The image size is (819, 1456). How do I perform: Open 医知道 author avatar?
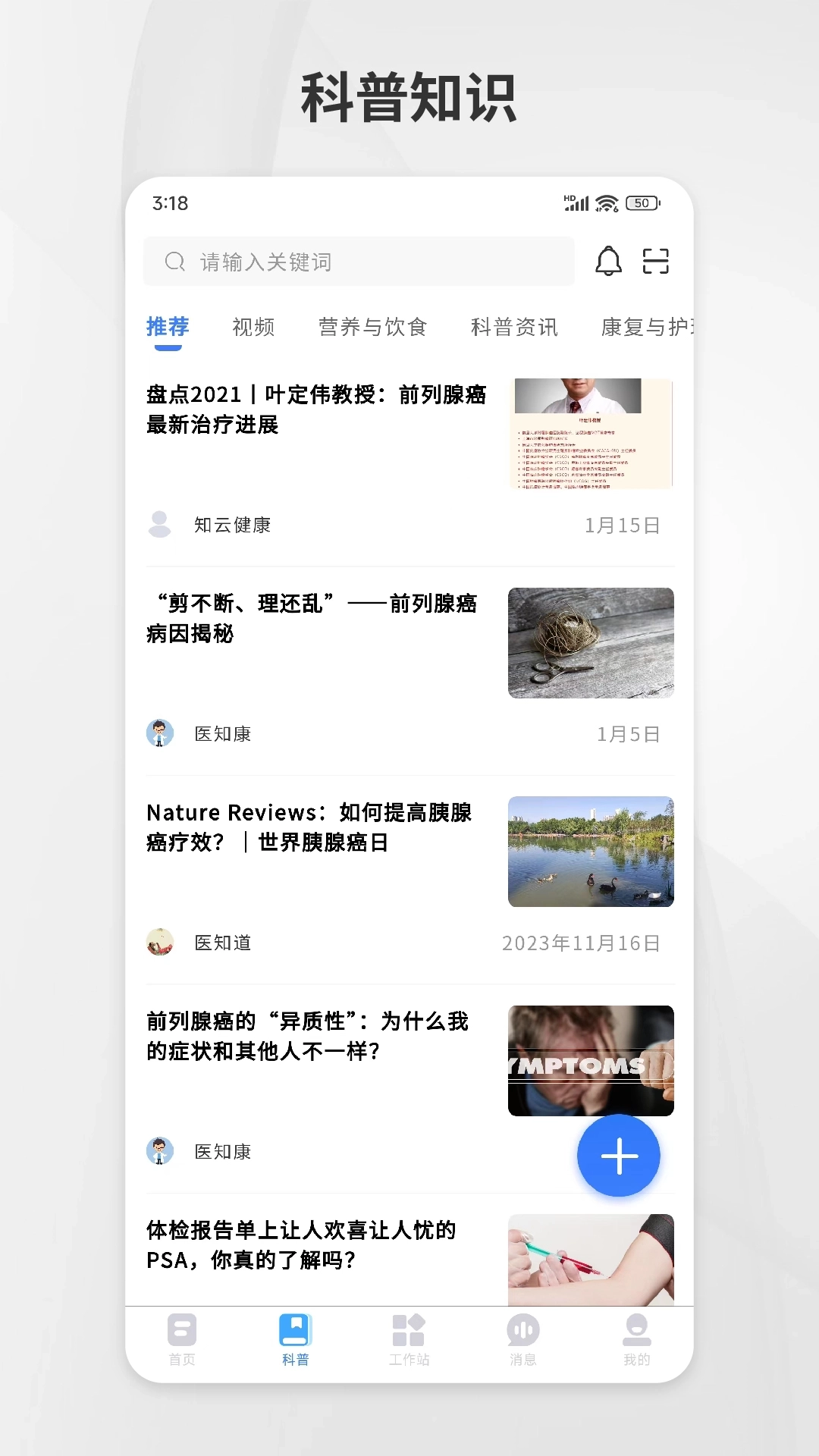[160, 943]
